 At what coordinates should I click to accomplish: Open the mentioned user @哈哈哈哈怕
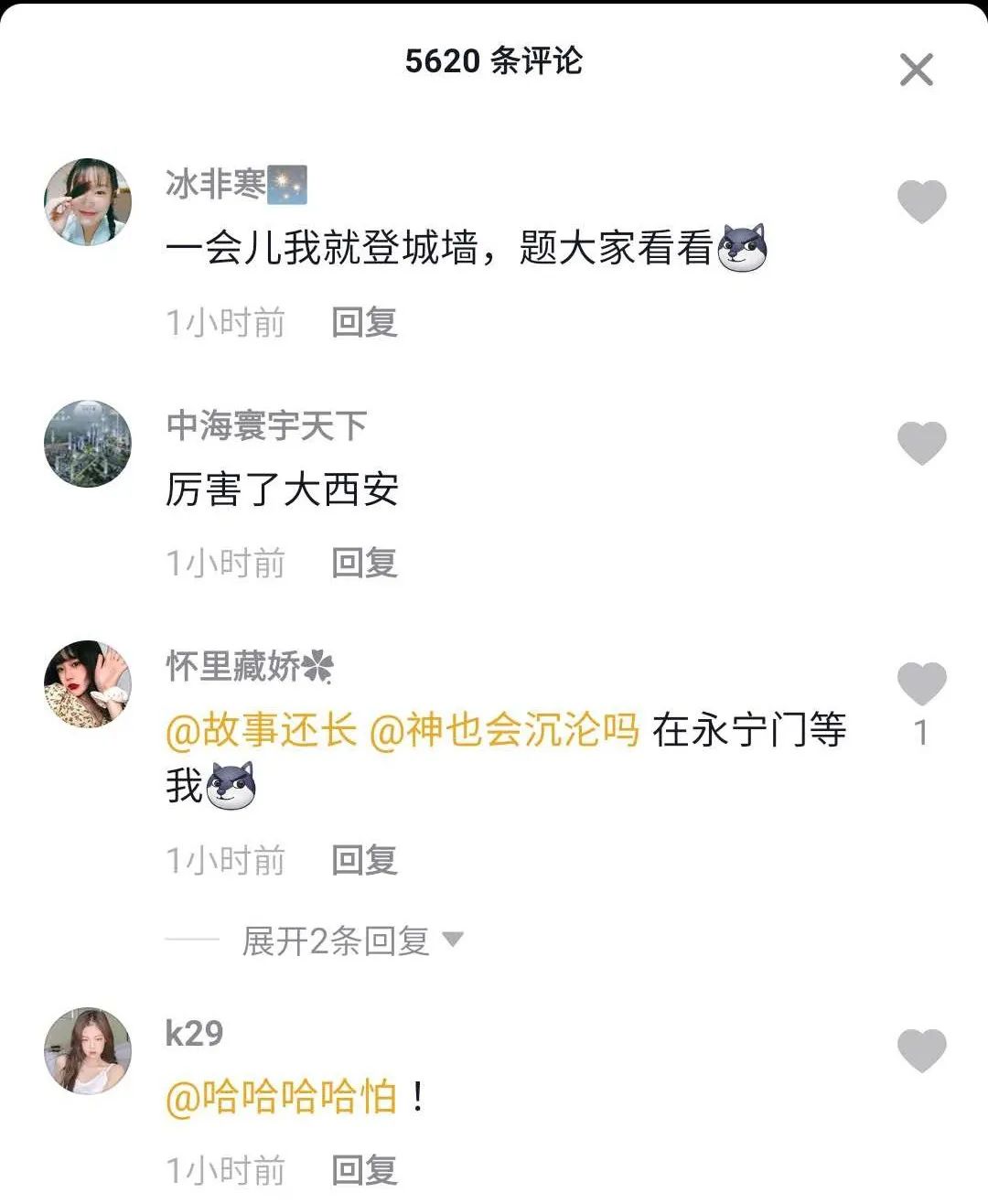[x=282, y=1096]
